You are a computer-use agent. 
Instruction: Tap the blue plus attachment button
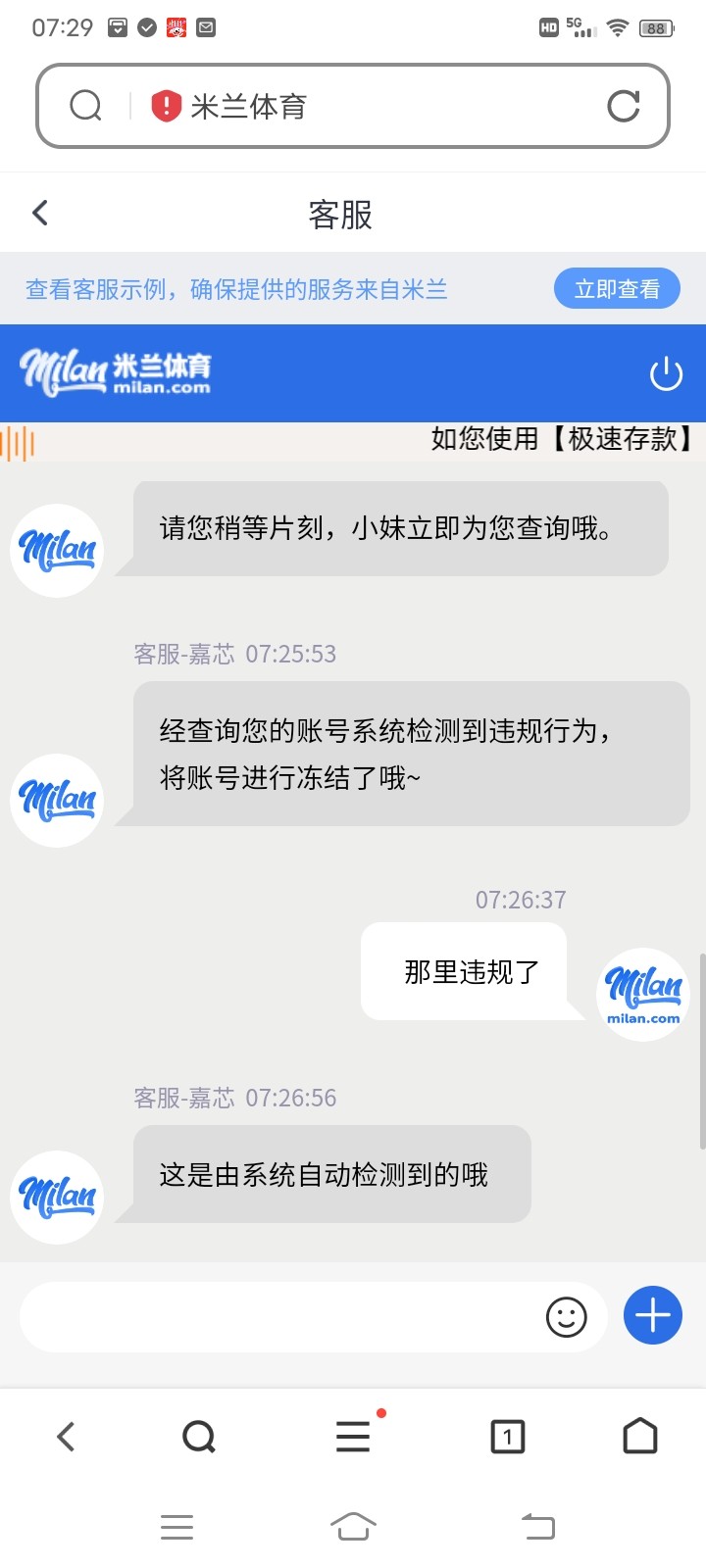coord(651,1314)
